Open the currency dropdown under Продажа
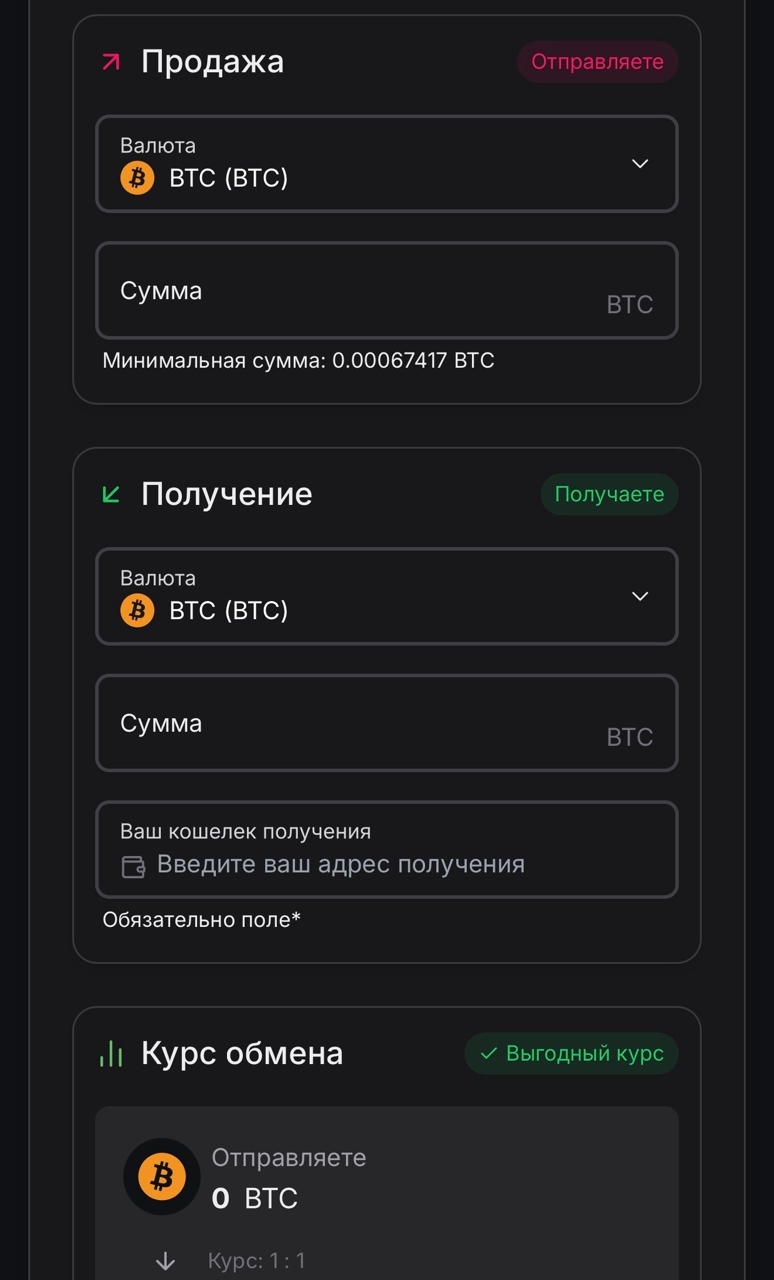Viewport: 774px width, 1280px height. coord(386,164)
